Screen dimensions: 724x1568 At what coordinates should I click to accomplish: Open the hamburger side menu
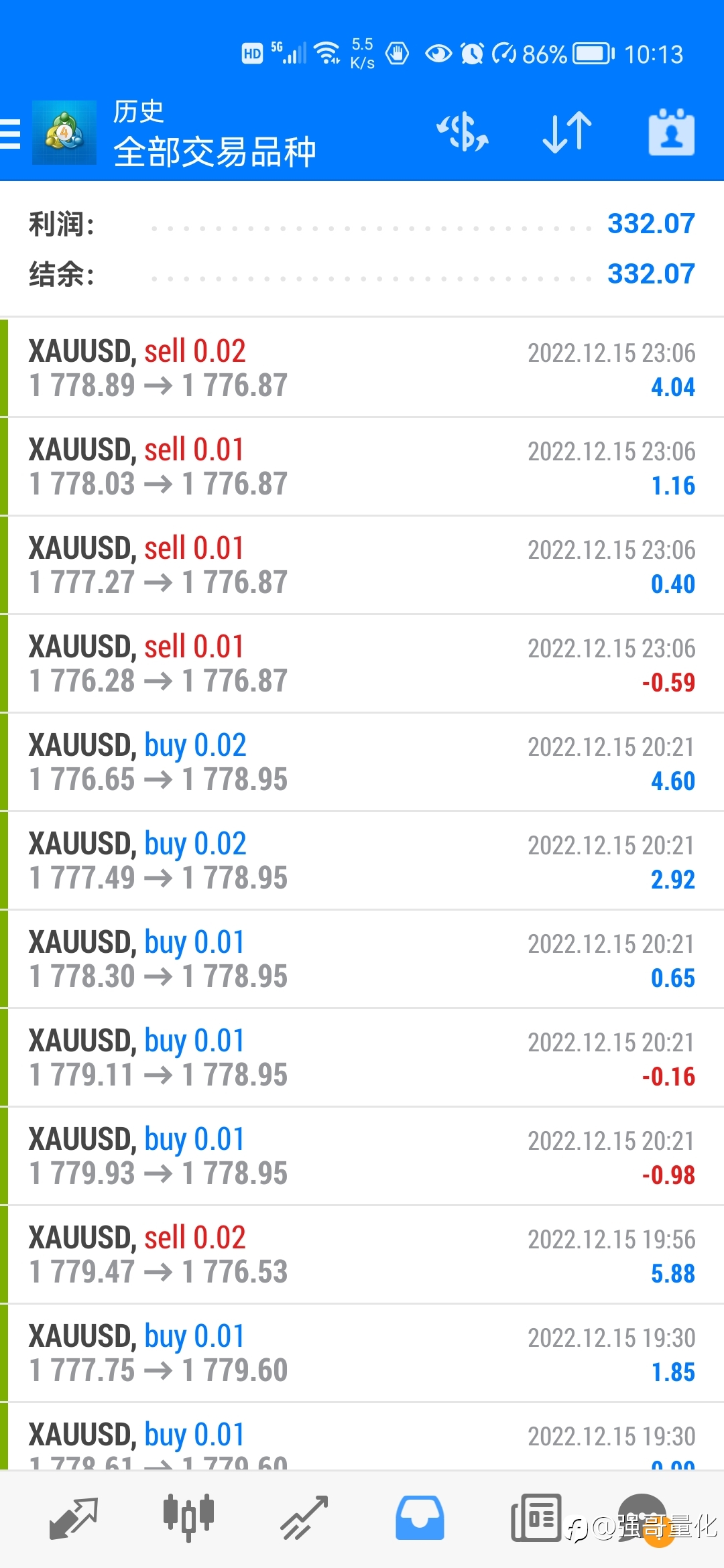click(11, 133)
